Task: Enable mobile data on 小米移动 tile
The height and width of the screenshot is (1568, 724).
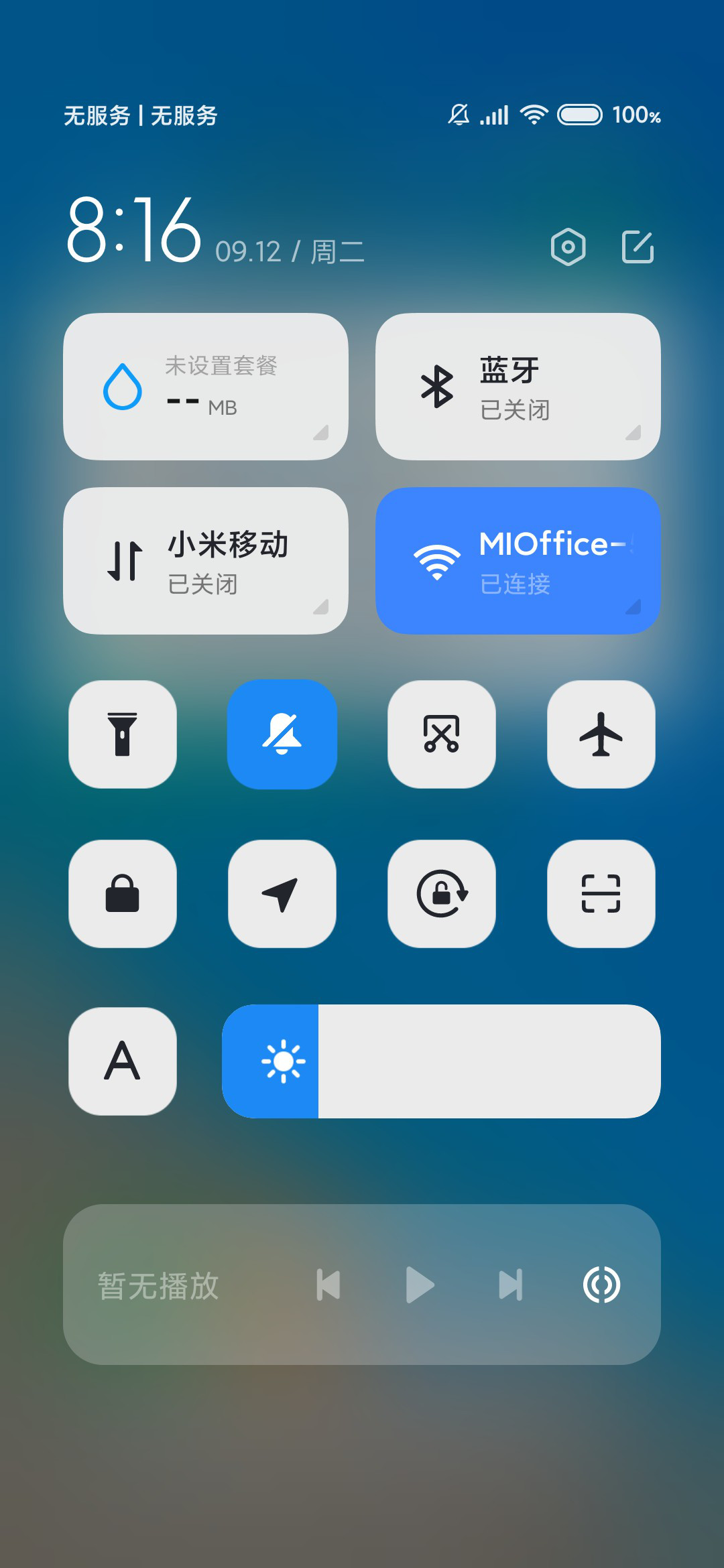Action: click(206, 561)
